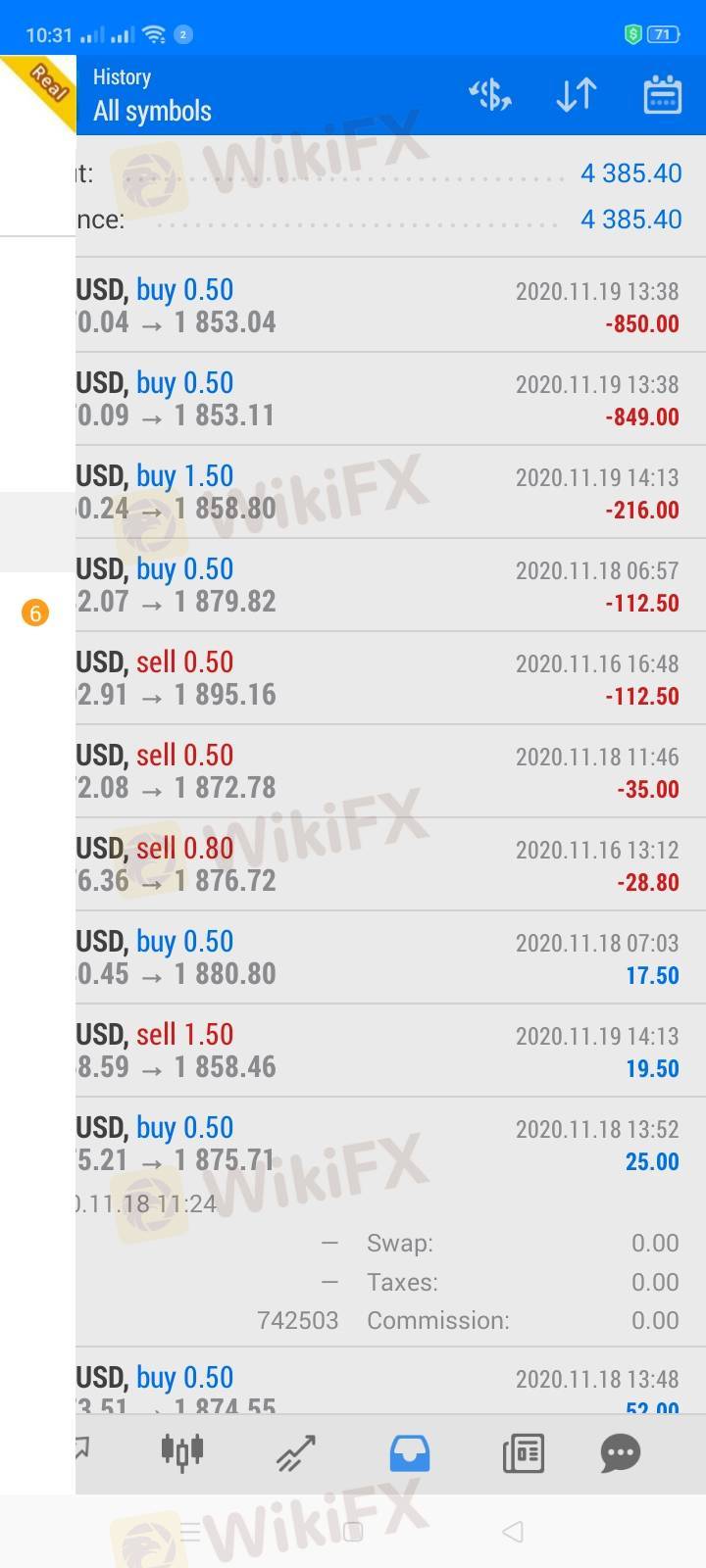Viewport: 706px width, 1568px height.
Task: Open the chat messages tab
Action: [620, 1452]
